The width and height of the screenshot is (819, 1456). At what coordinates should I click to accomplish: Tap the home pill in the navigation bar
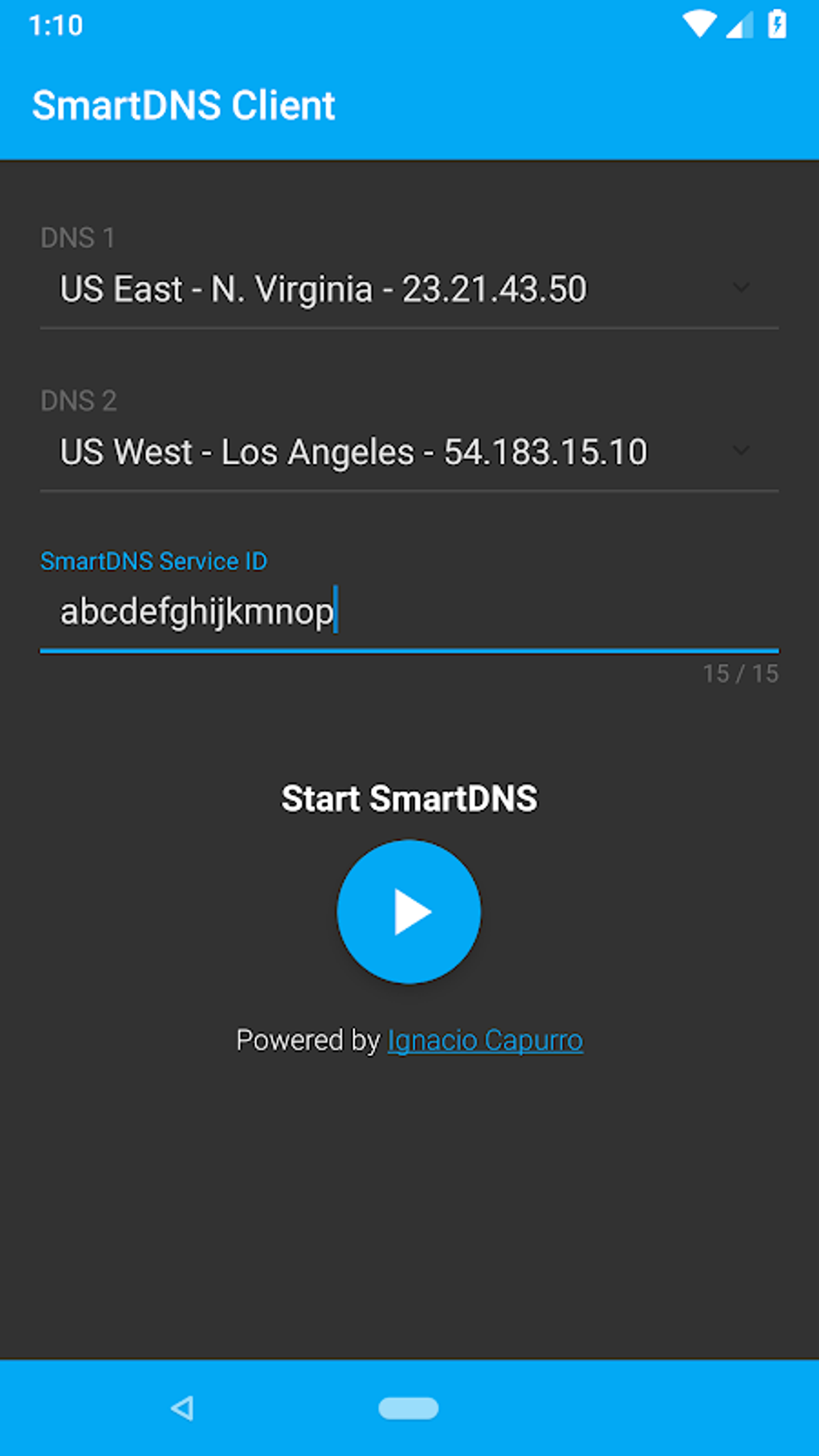pyautogui.click(x=408, y=1408)
